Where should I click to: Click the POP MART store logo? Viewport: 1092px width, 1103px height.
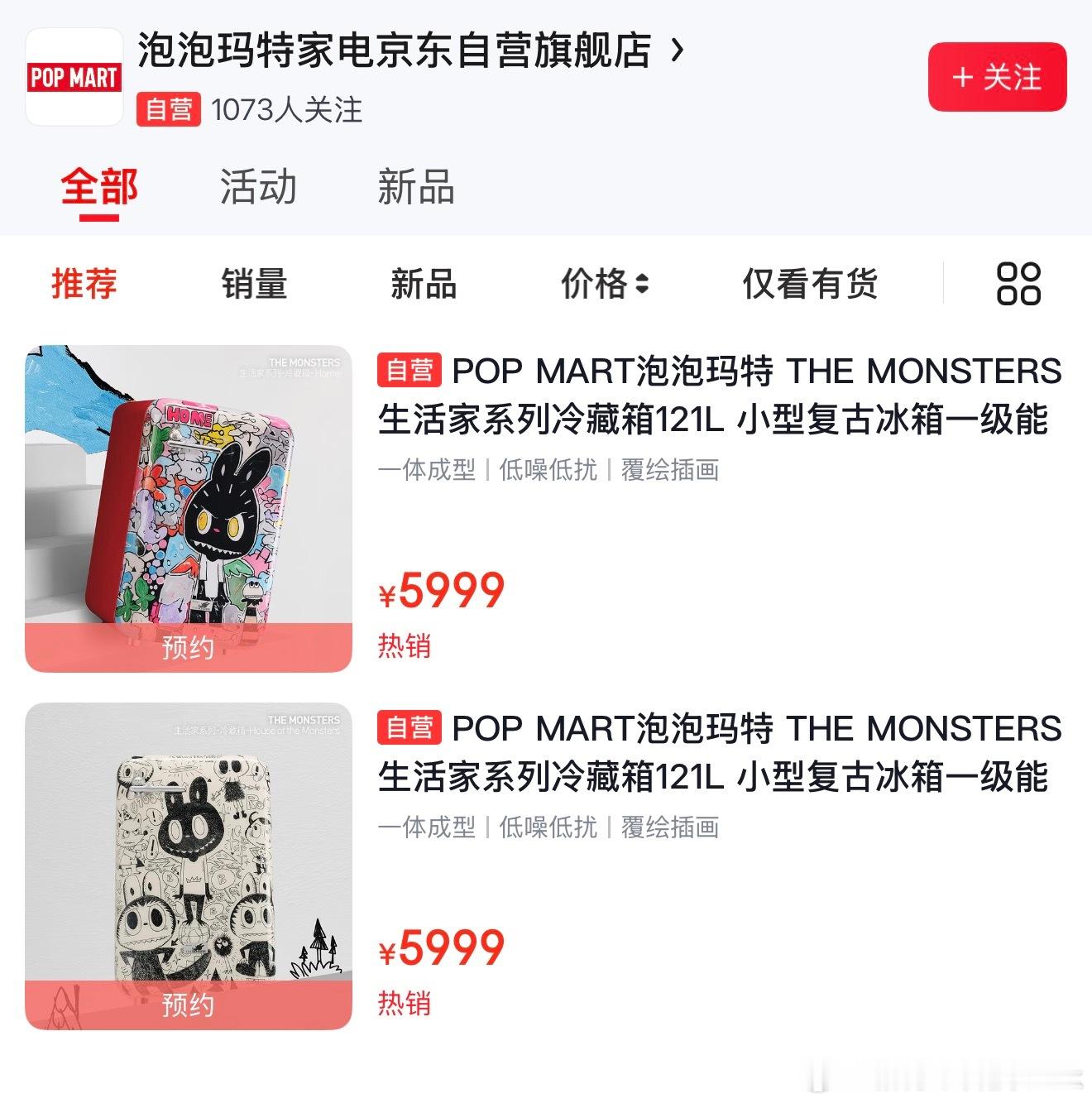tap(73, 73)
